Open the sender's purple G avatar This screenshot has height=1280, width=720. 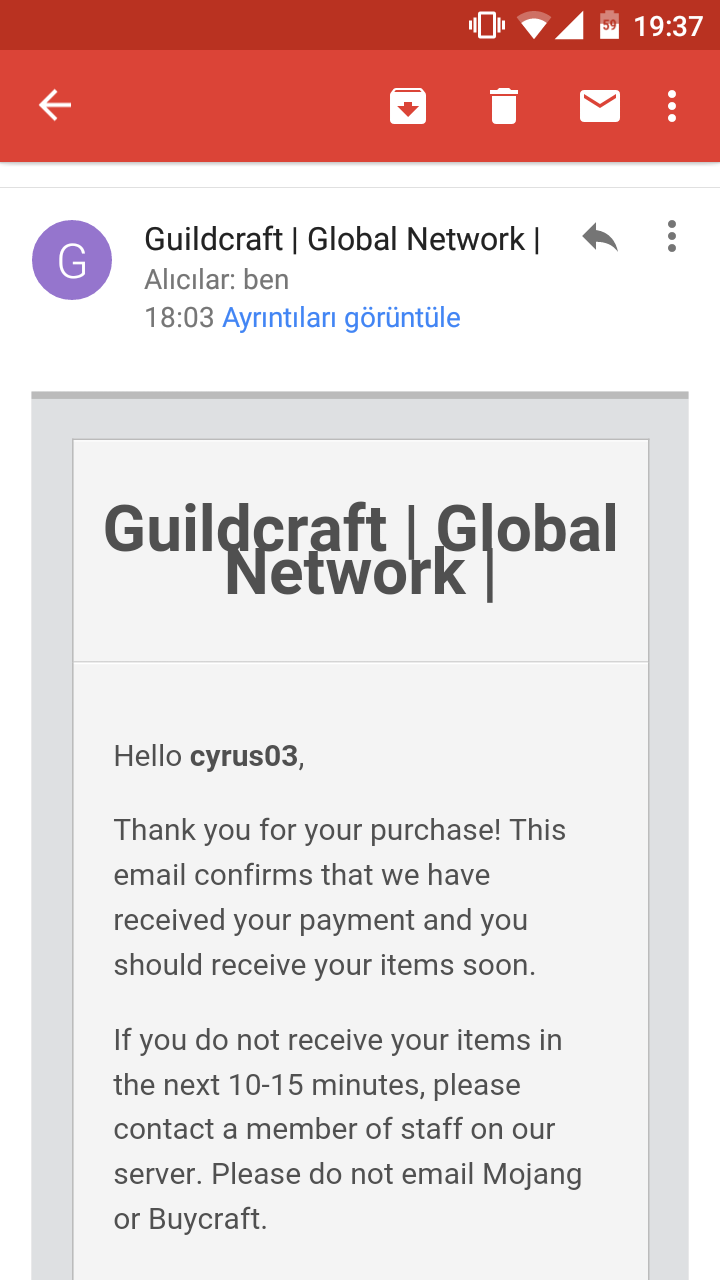[x=72, y=260]
